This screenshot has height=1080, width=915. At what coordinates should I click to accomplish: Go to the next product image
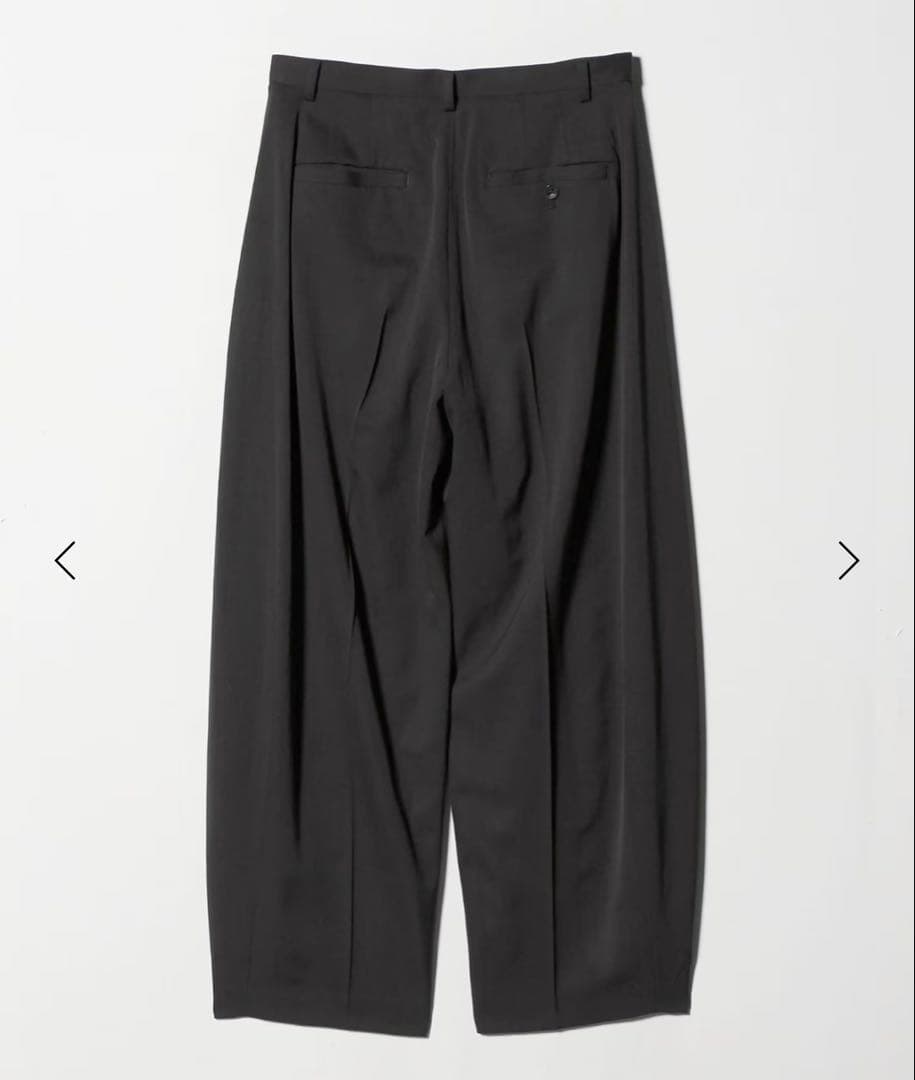tap(848, 560)
